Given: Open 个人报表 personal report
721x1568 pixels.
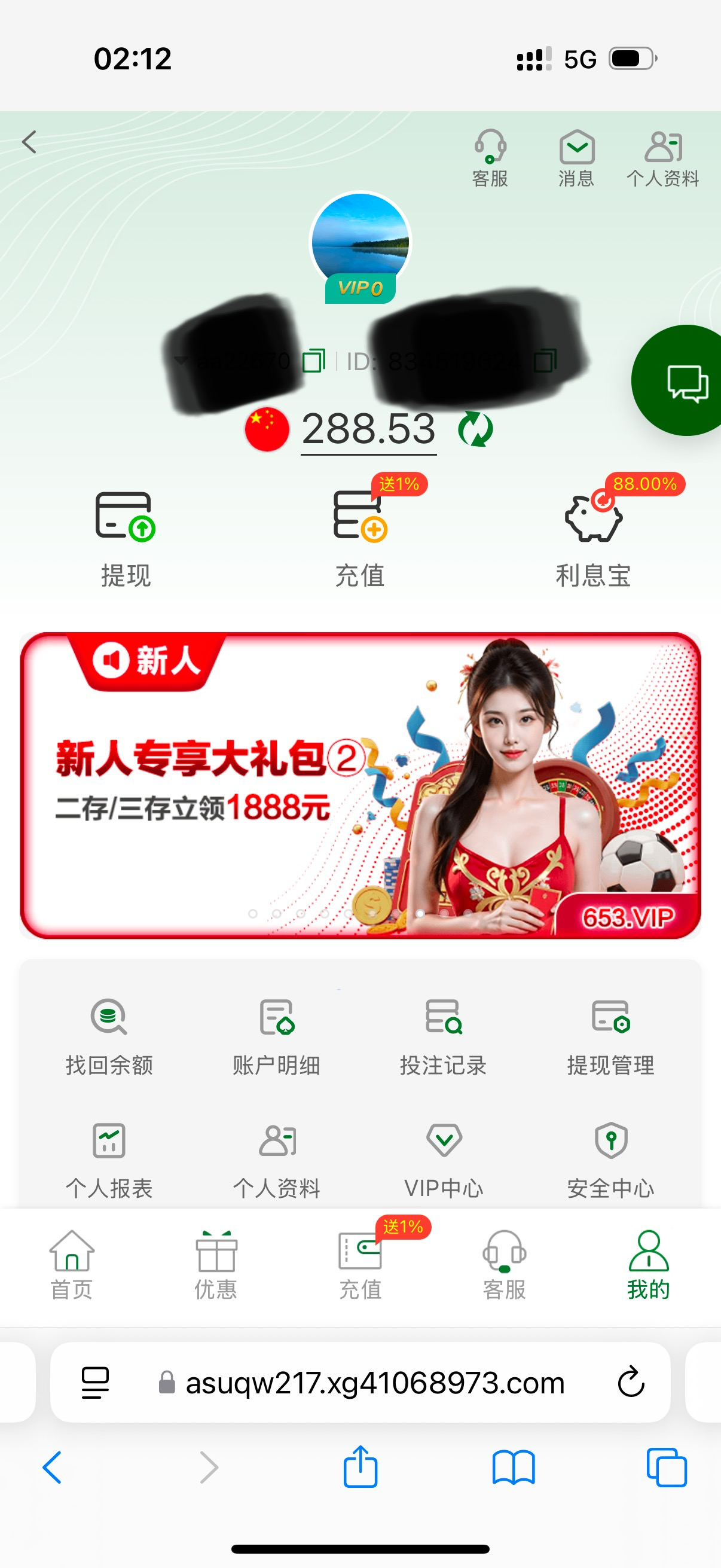Looking at the screenshot, I should [109, 1161].
